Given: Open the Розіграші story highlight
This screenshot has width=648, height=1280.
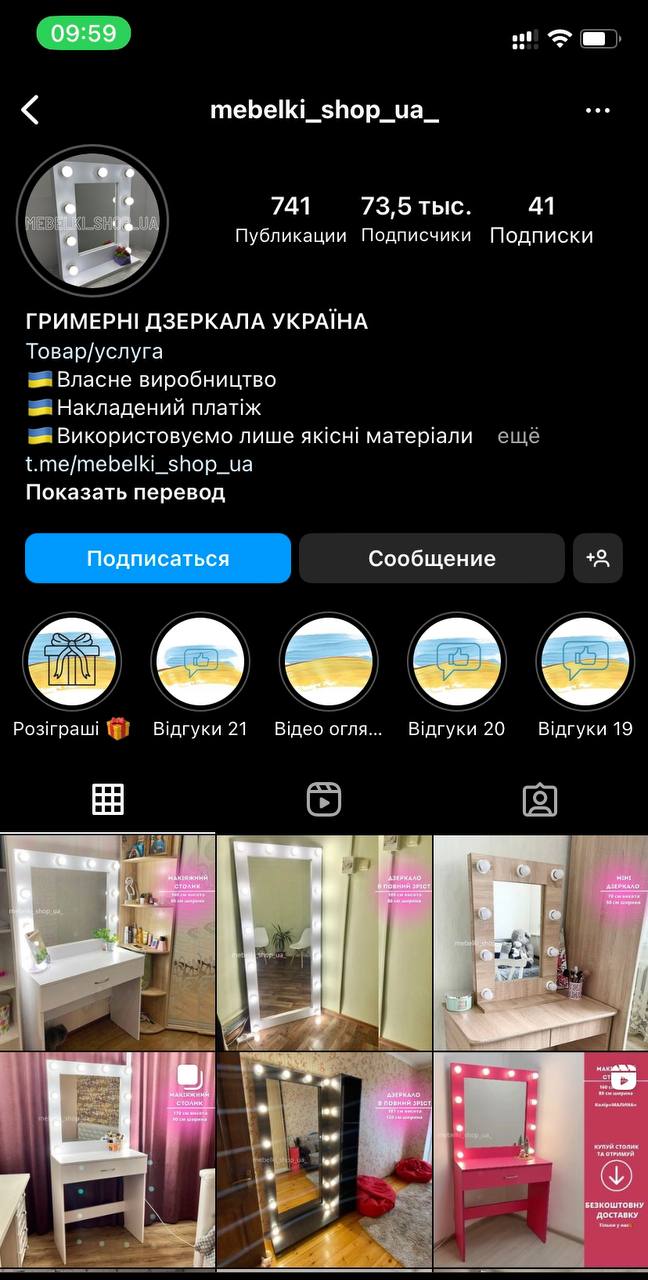Looking at the screenshot, I should point(72,662).
